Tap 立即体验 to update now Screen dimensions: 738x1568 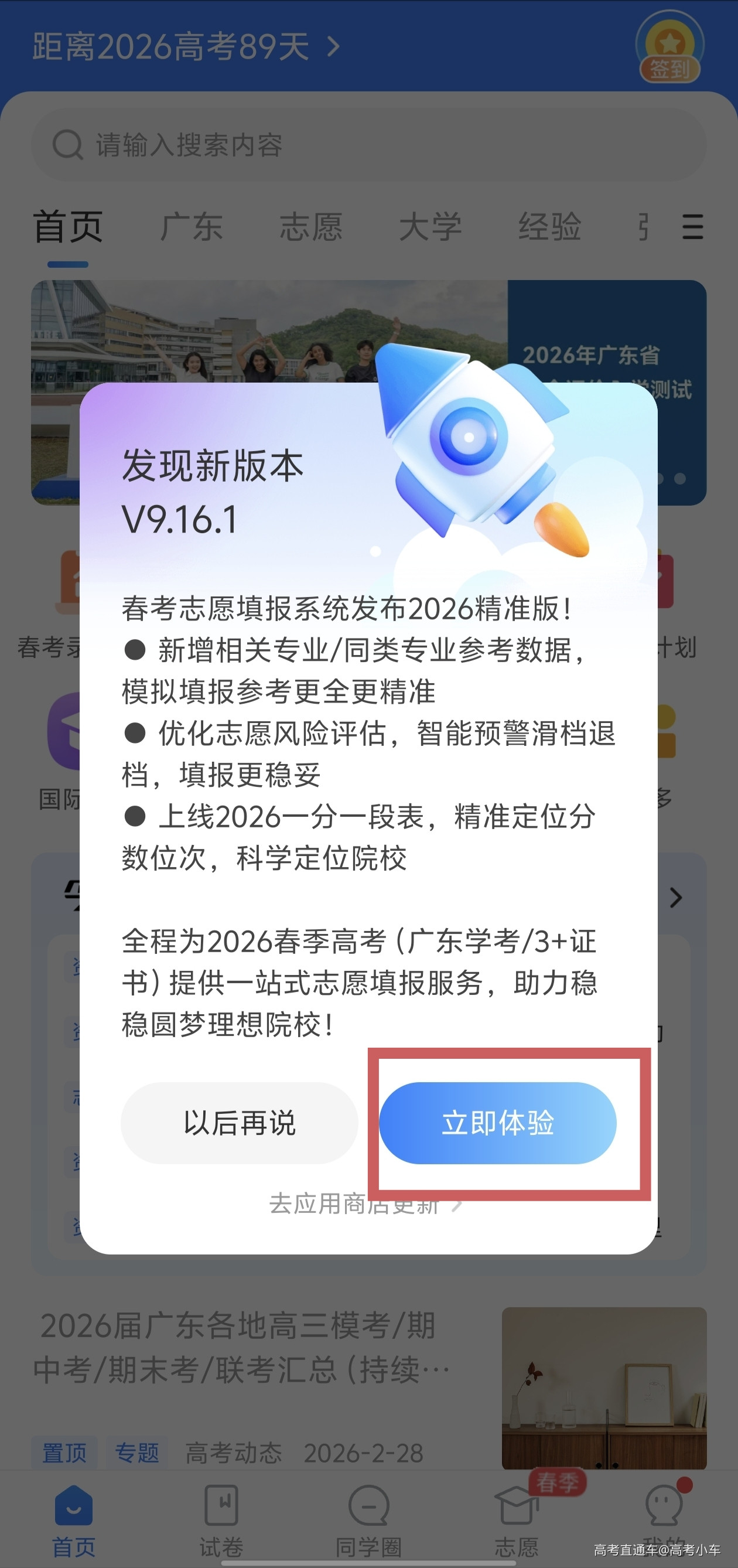[x=497, y=1123]
